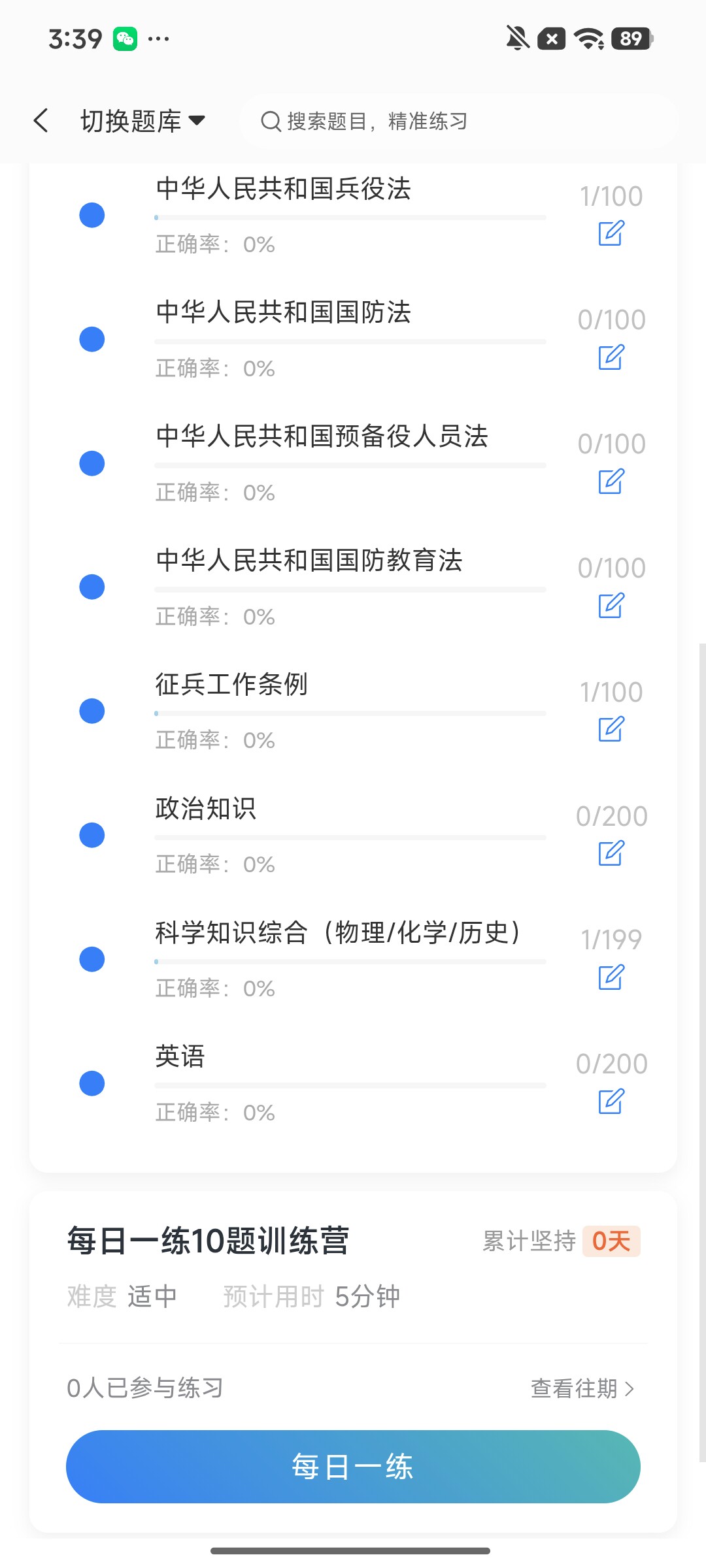Open the 切换题库 dropdown
The width and height of the screenshot is (706, 1568).
[143, 121]
